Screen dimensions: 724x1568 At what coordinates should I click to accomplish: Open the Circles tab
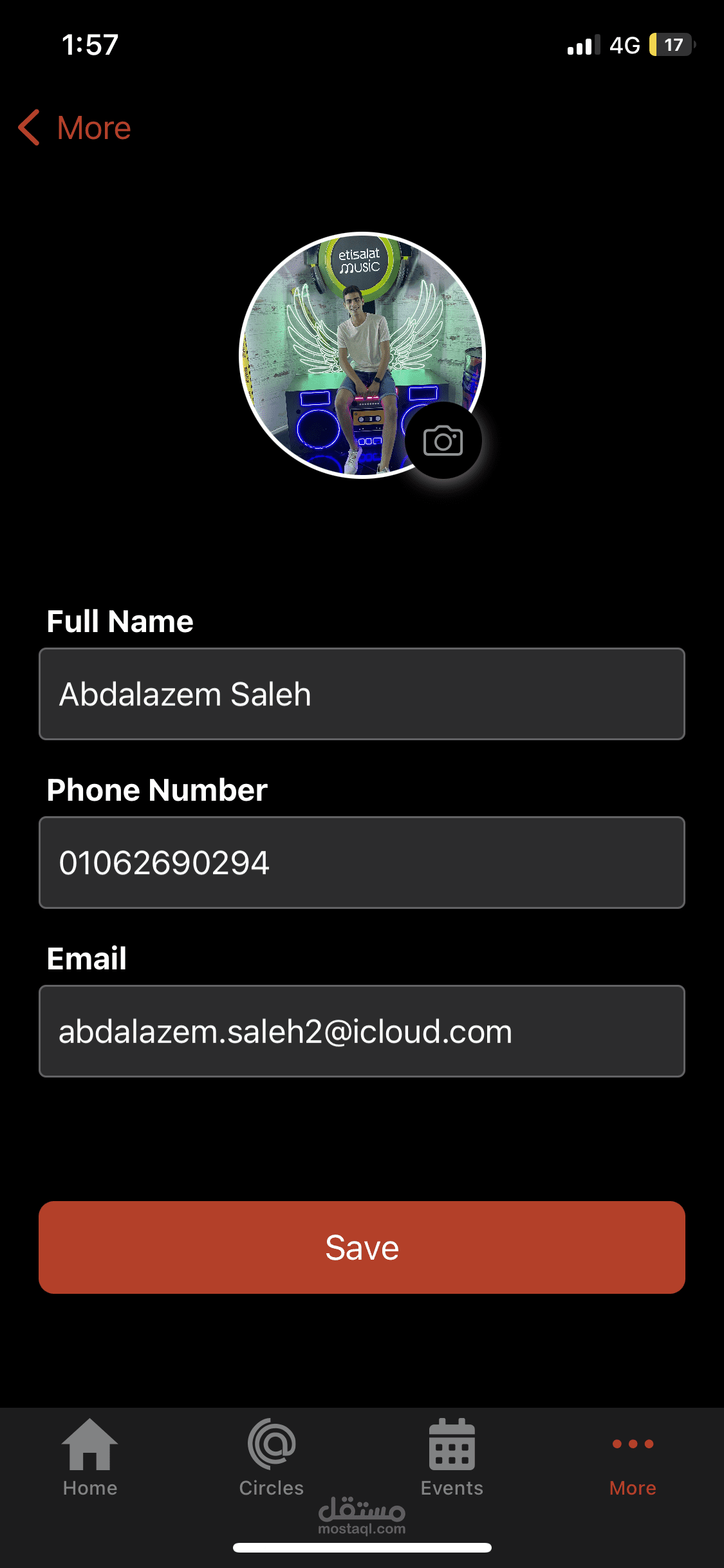pyautogui.click(x=271, y=1458)
